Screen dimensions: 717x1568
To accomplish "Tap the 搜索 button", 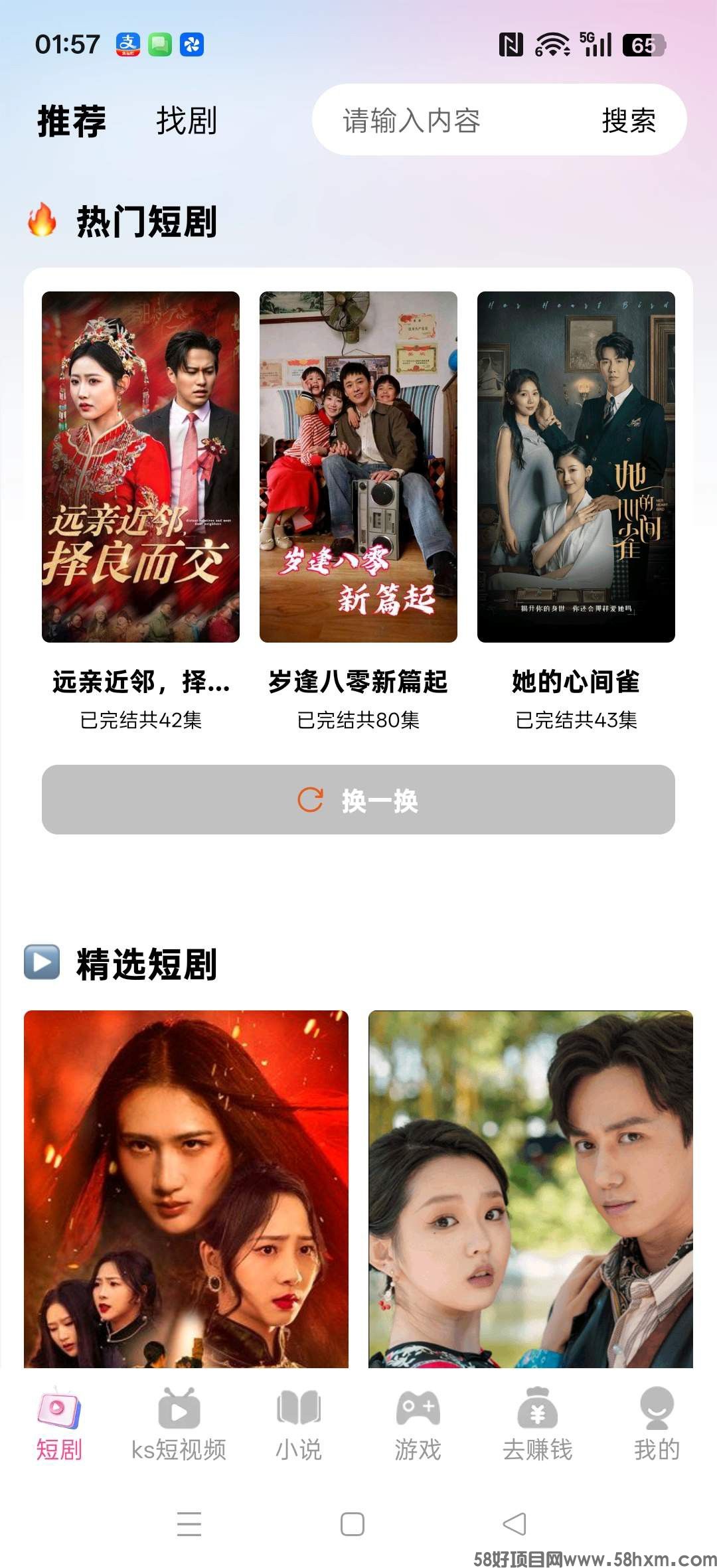I will coord(628,121).
